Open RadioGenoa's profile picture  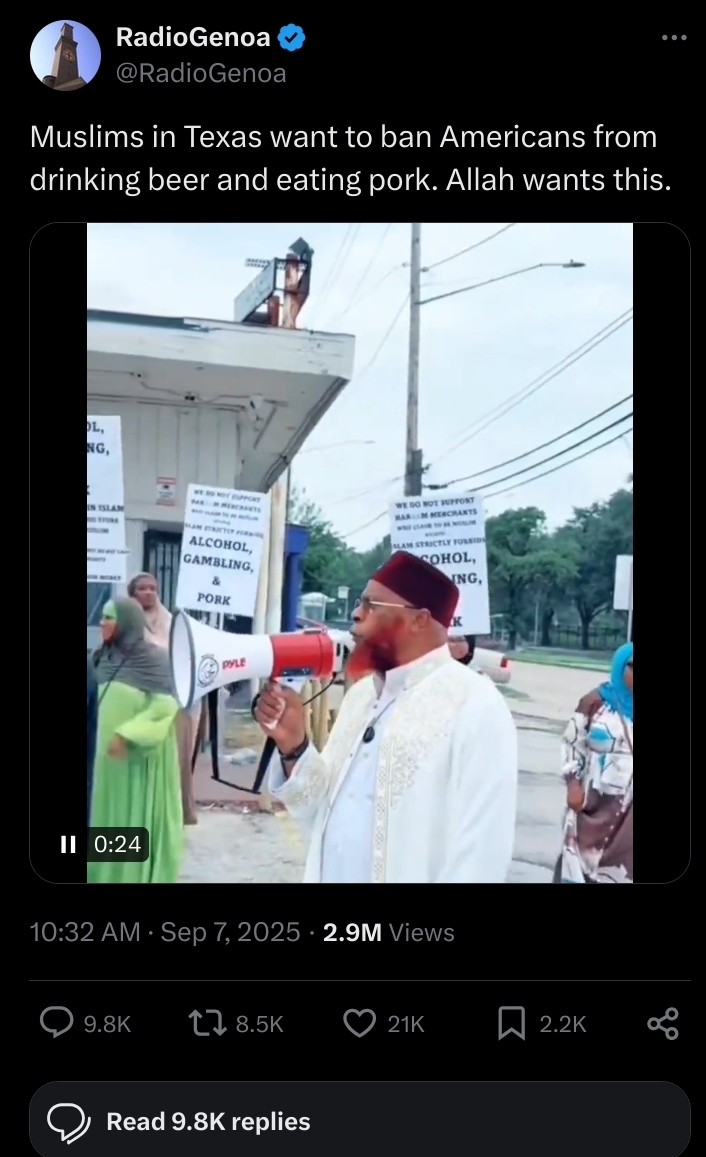[65, 55]
